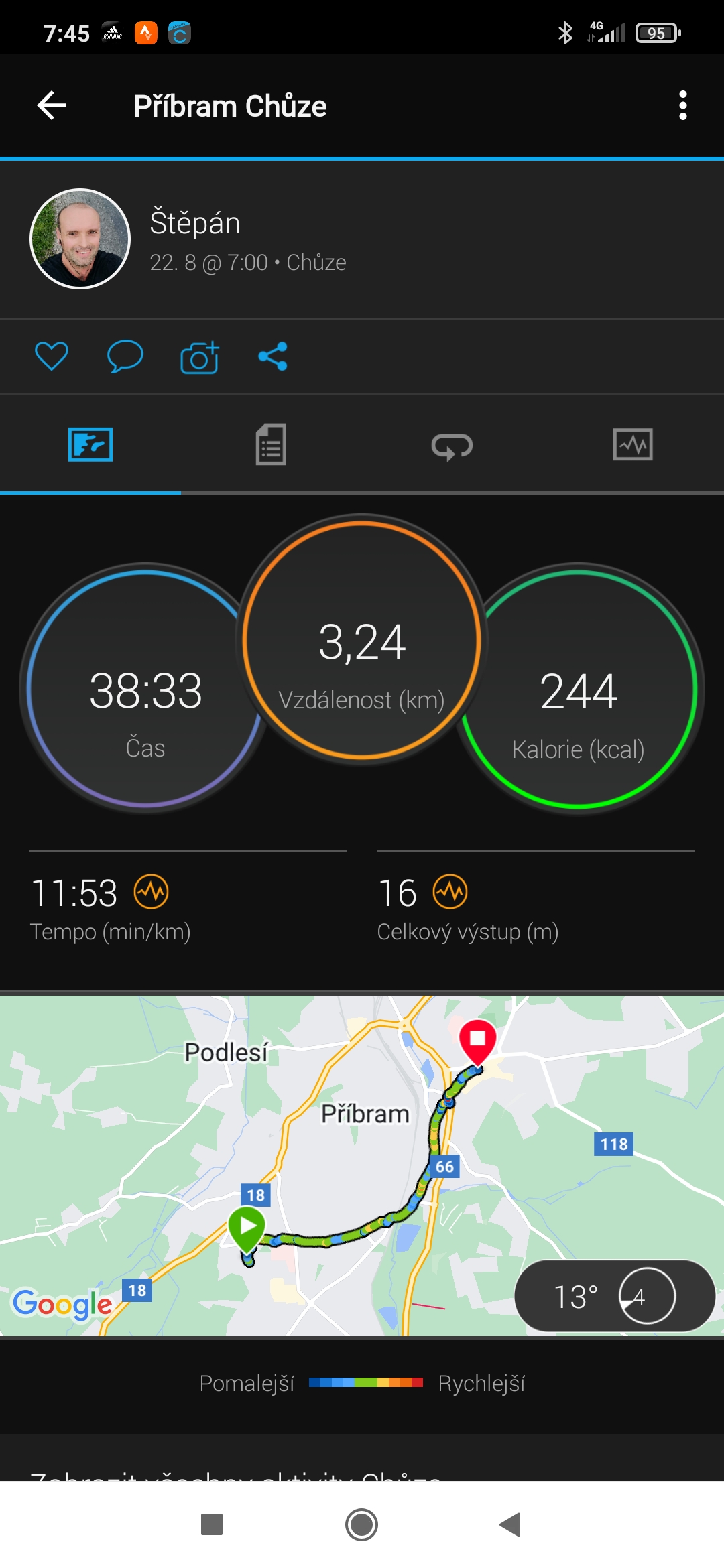Open the three-dot overflow menu
This screenshot has width=724, height=1568.
[682, 106]
